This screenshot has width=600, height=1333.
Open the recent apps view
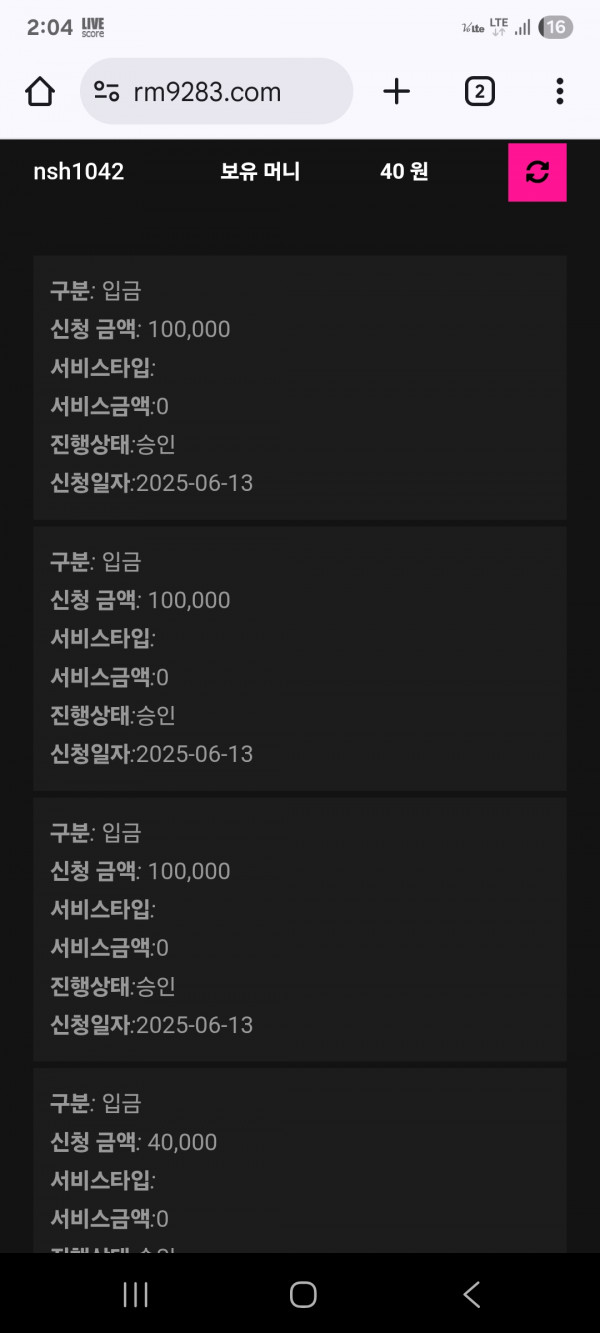(135, 1295)
